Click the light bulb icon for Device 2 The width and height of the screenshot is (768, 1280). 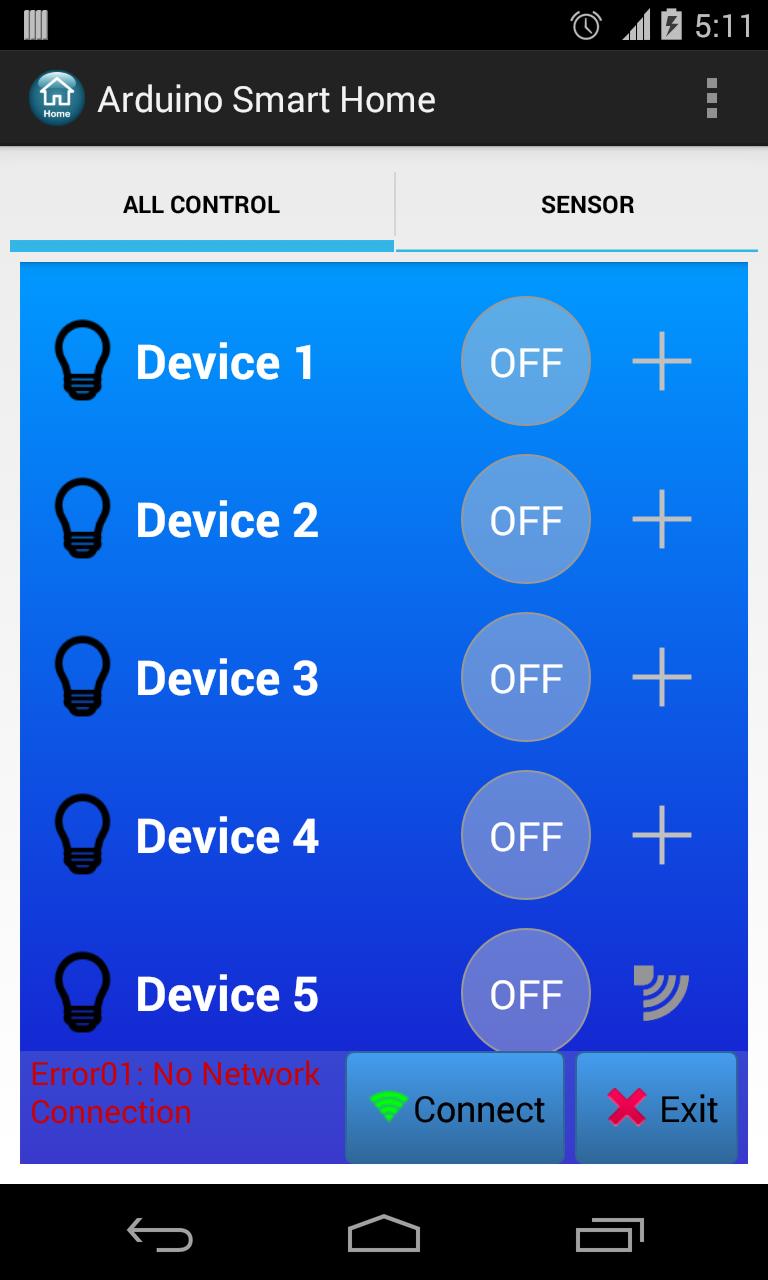[x=82, y=519]
